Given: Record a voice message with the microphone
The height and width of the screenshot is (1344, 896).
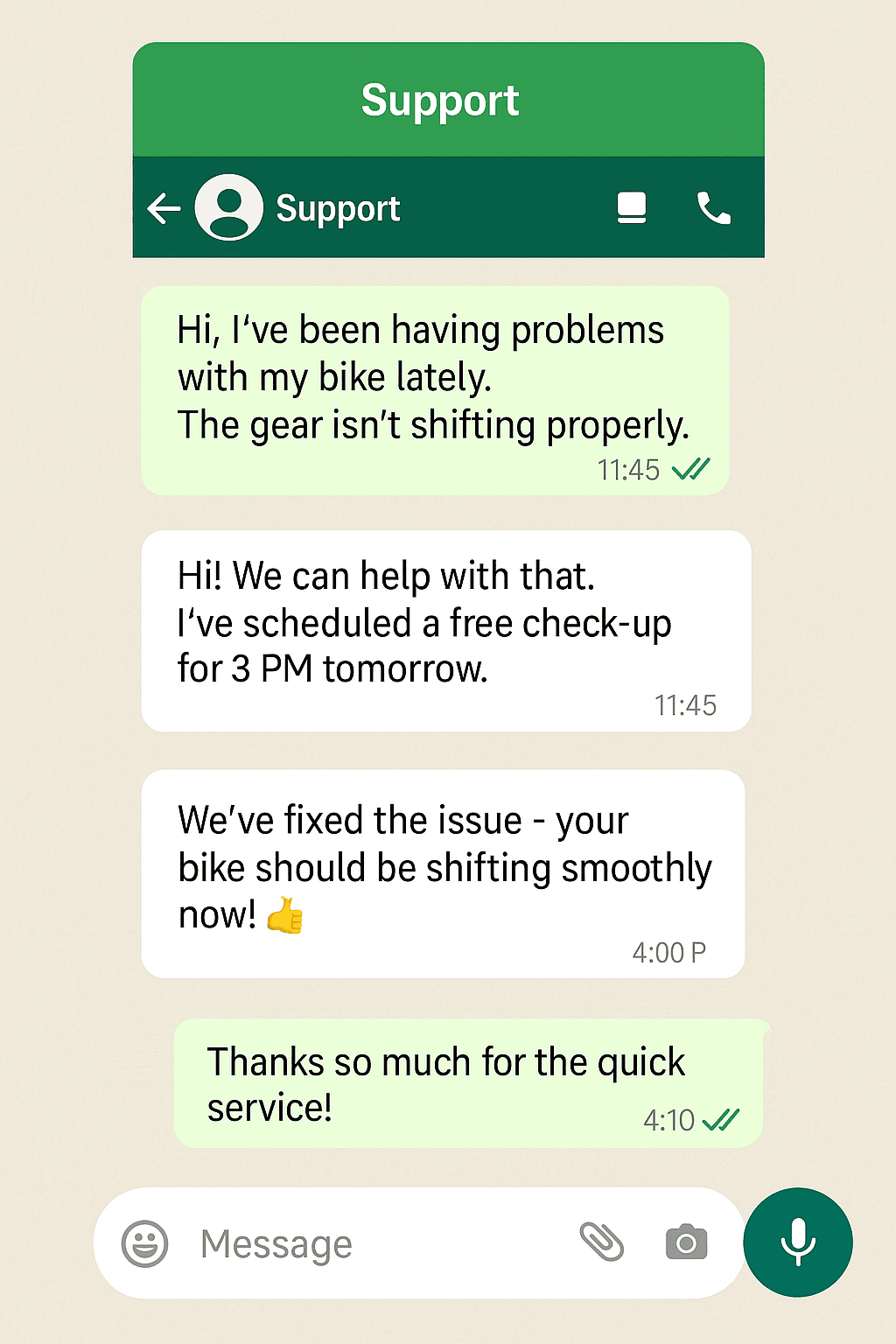Looking at the screenshot, I should coord(798,1242).
